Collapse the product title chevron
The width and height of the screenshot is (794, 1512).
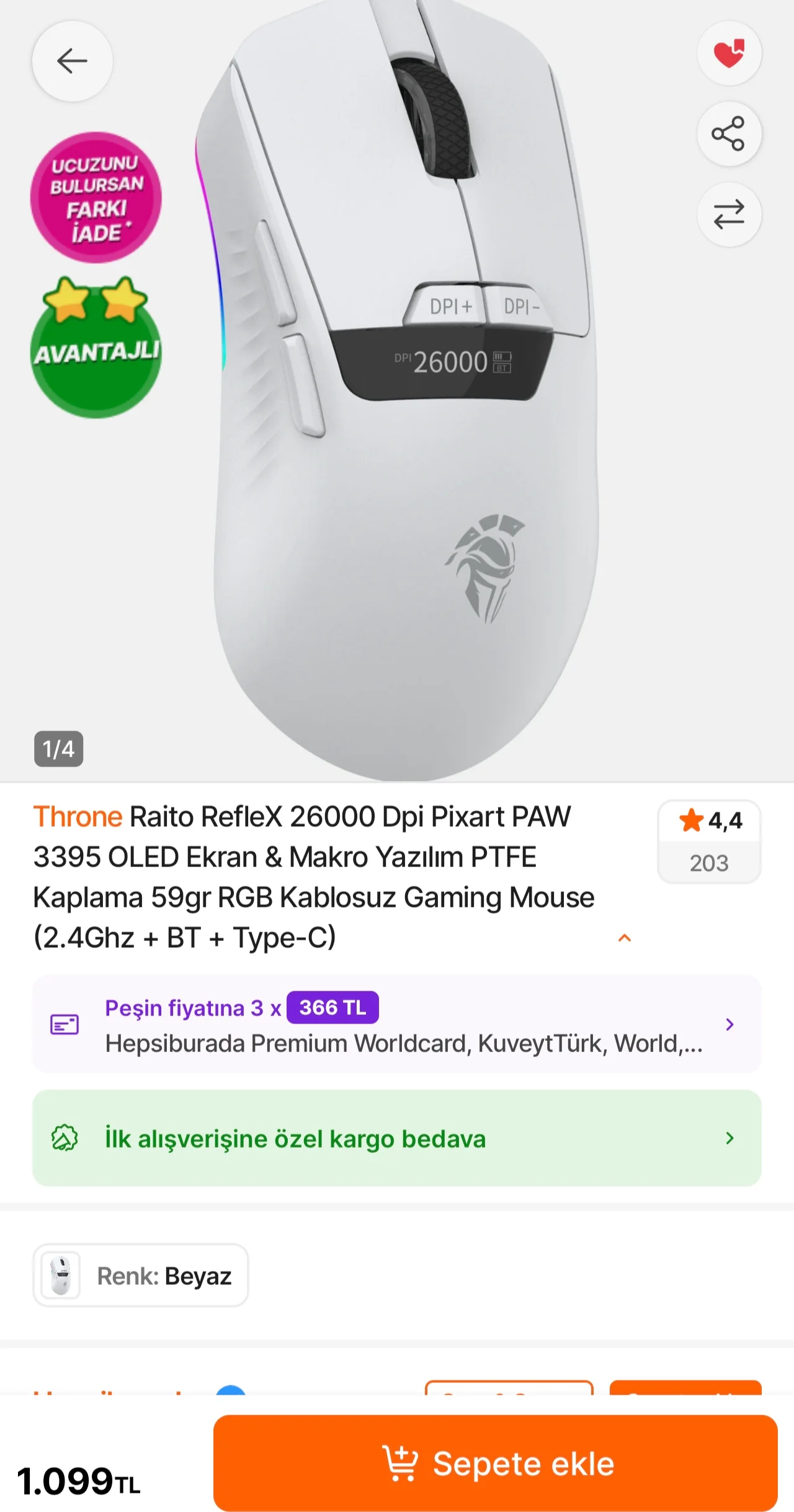pyautogui.click(x=625, y=938)
